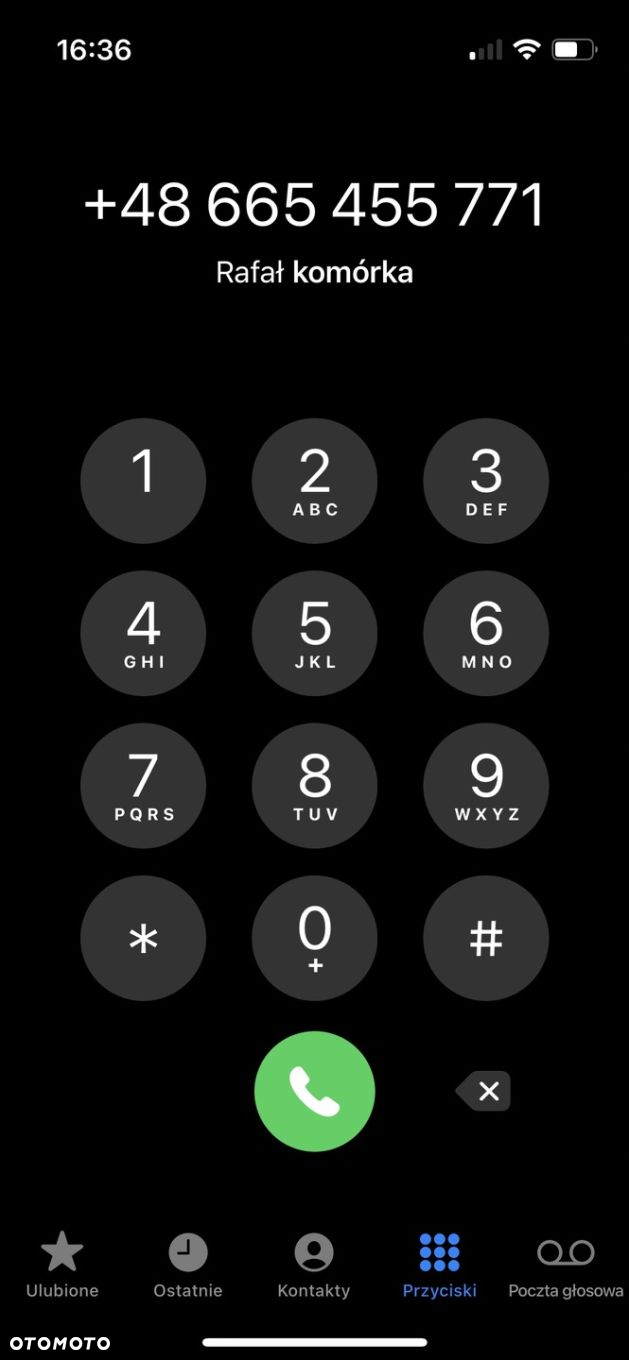Open the Ulubione favorites tab

[x=62, y=1265]
